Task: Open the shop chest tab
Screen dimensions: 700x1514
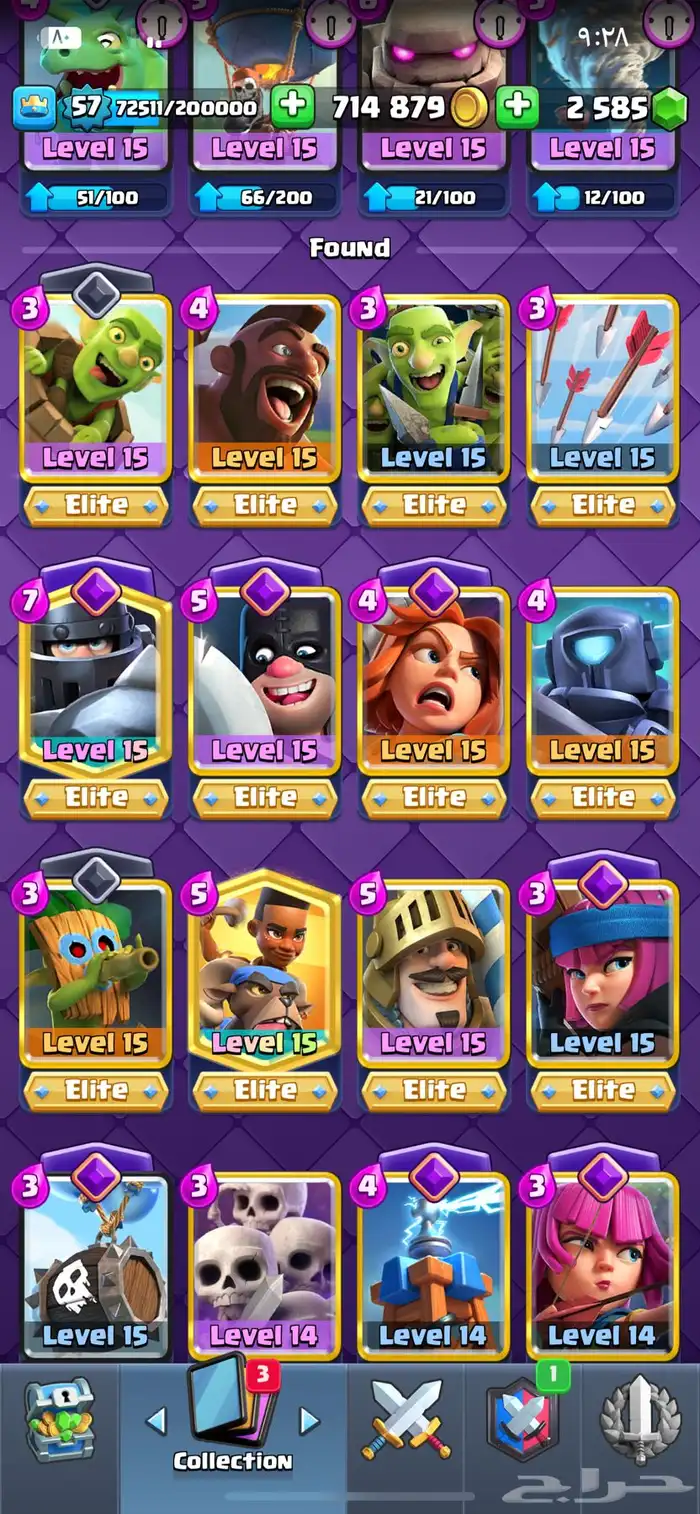Action: tap(60, 1420)
